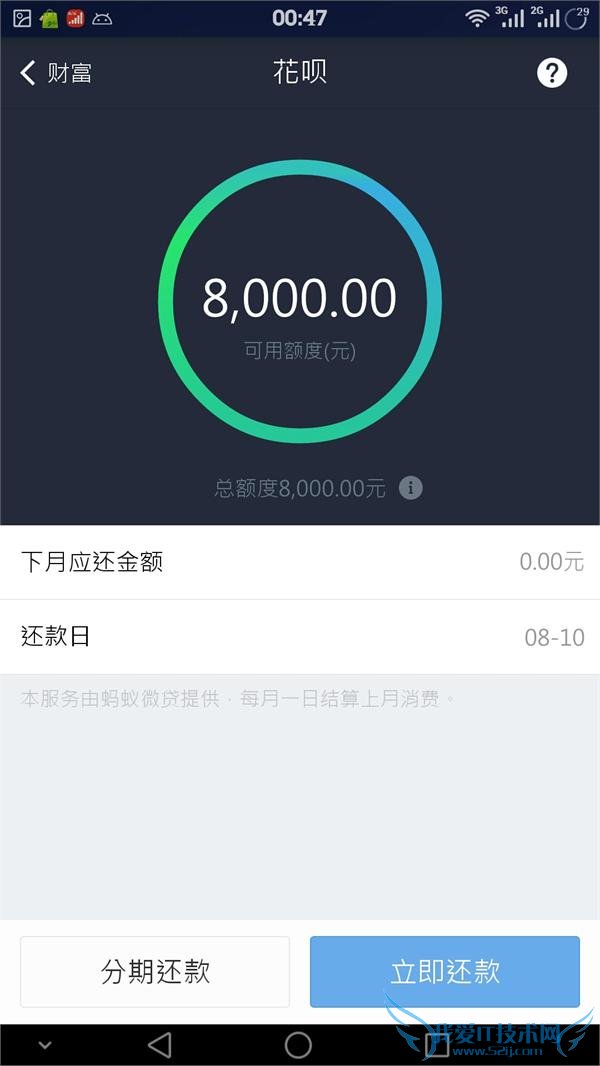Open the help question mark icon

(552, 72)
